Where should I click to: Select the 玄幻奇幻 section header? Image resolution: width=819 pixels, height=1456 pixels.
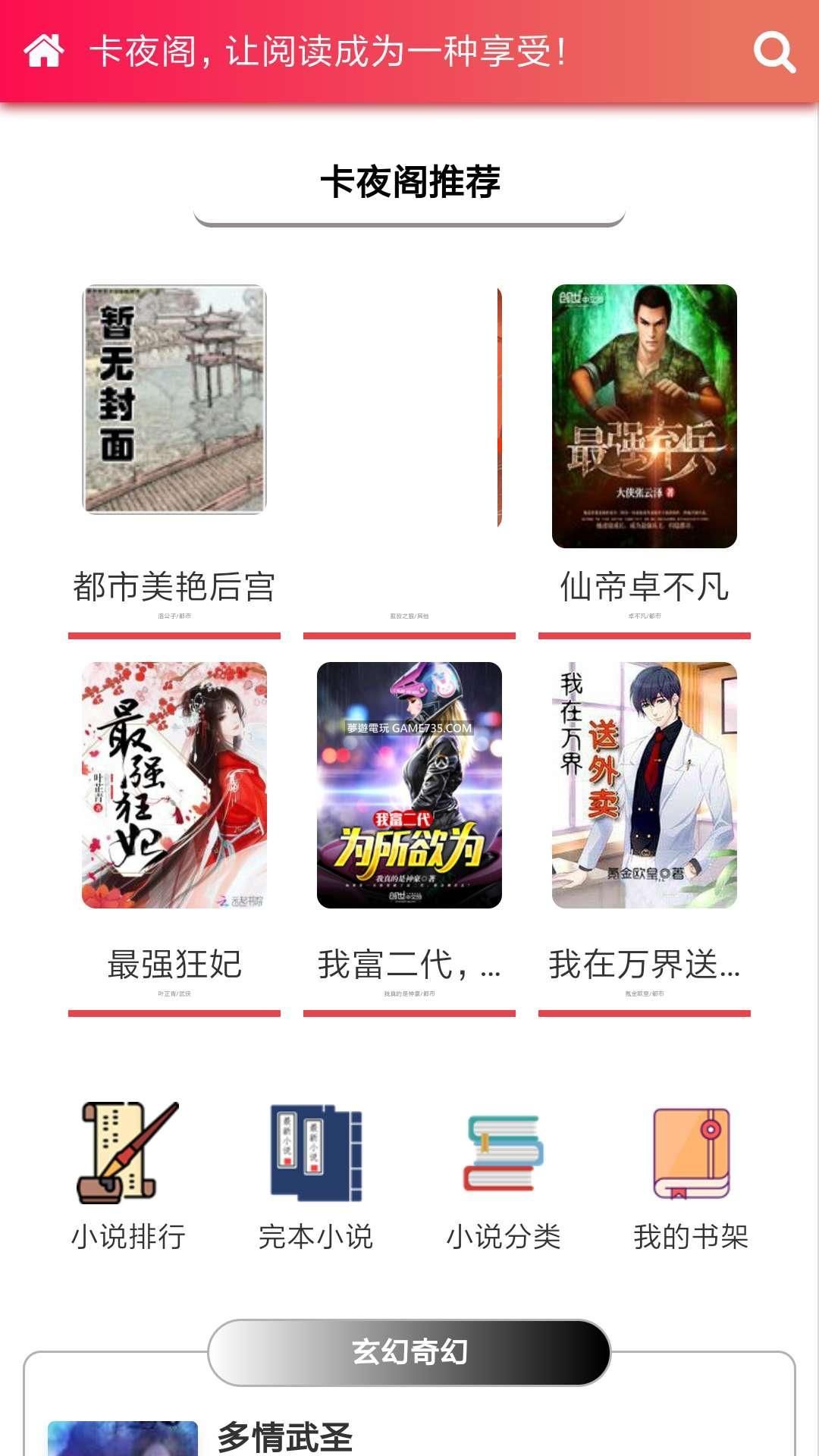409,1352
